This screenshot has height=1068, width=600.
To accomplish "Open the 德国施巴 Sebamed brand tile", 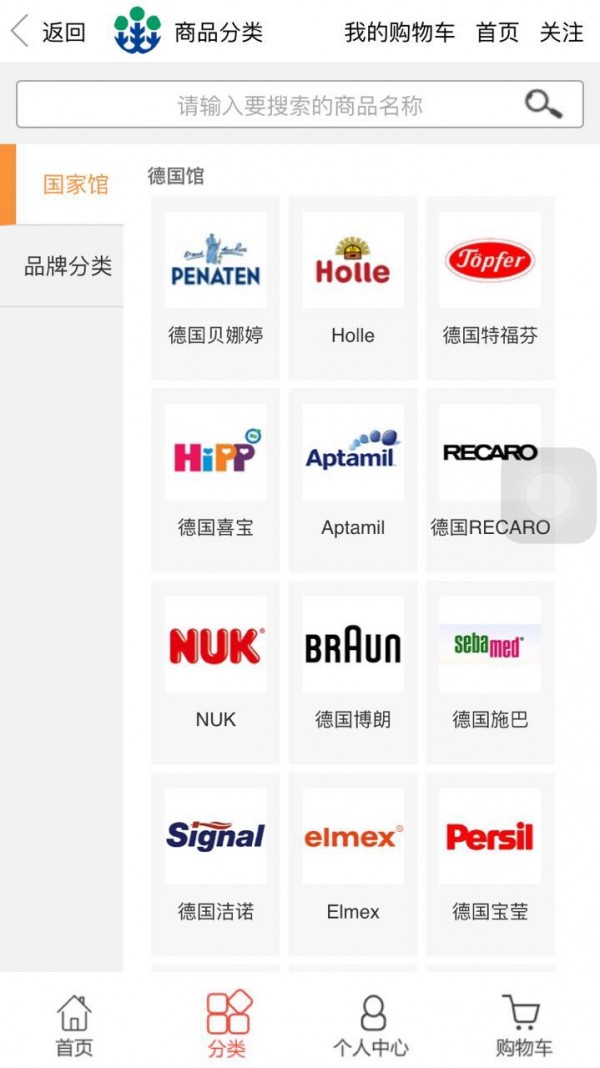I will (x=490, y=671).
